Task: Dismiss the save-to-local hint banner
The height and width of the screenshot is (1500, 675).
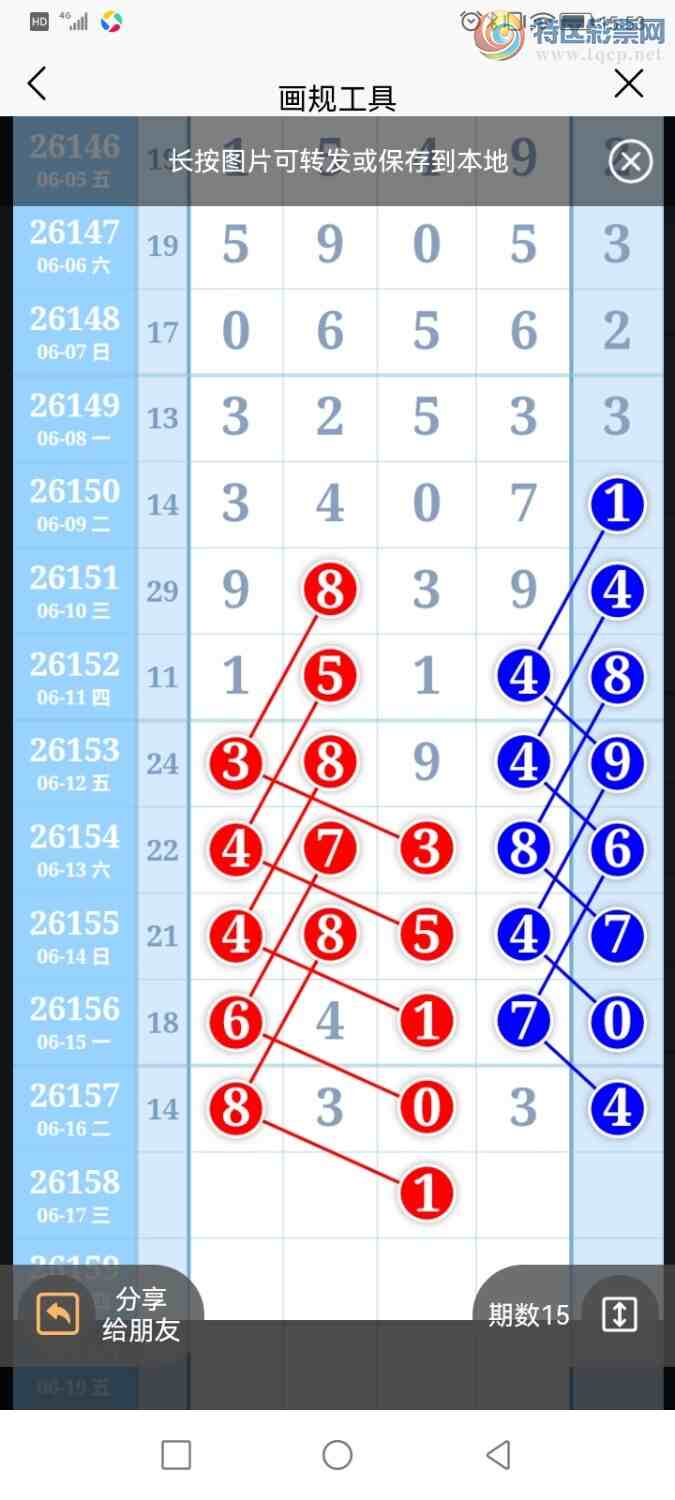Action: 631,161
